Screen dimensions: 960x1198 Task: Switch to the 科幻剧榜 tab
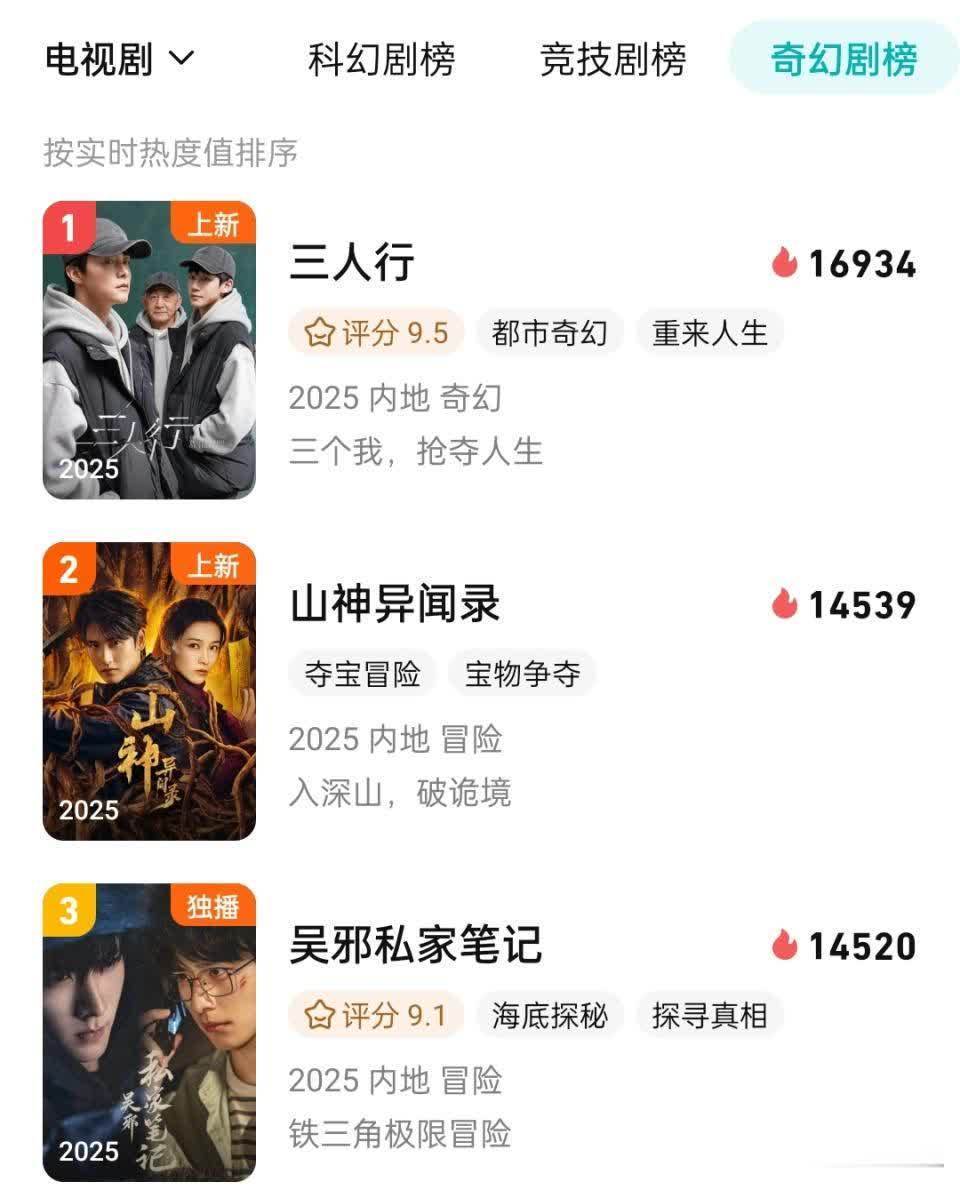coord(381,60)
